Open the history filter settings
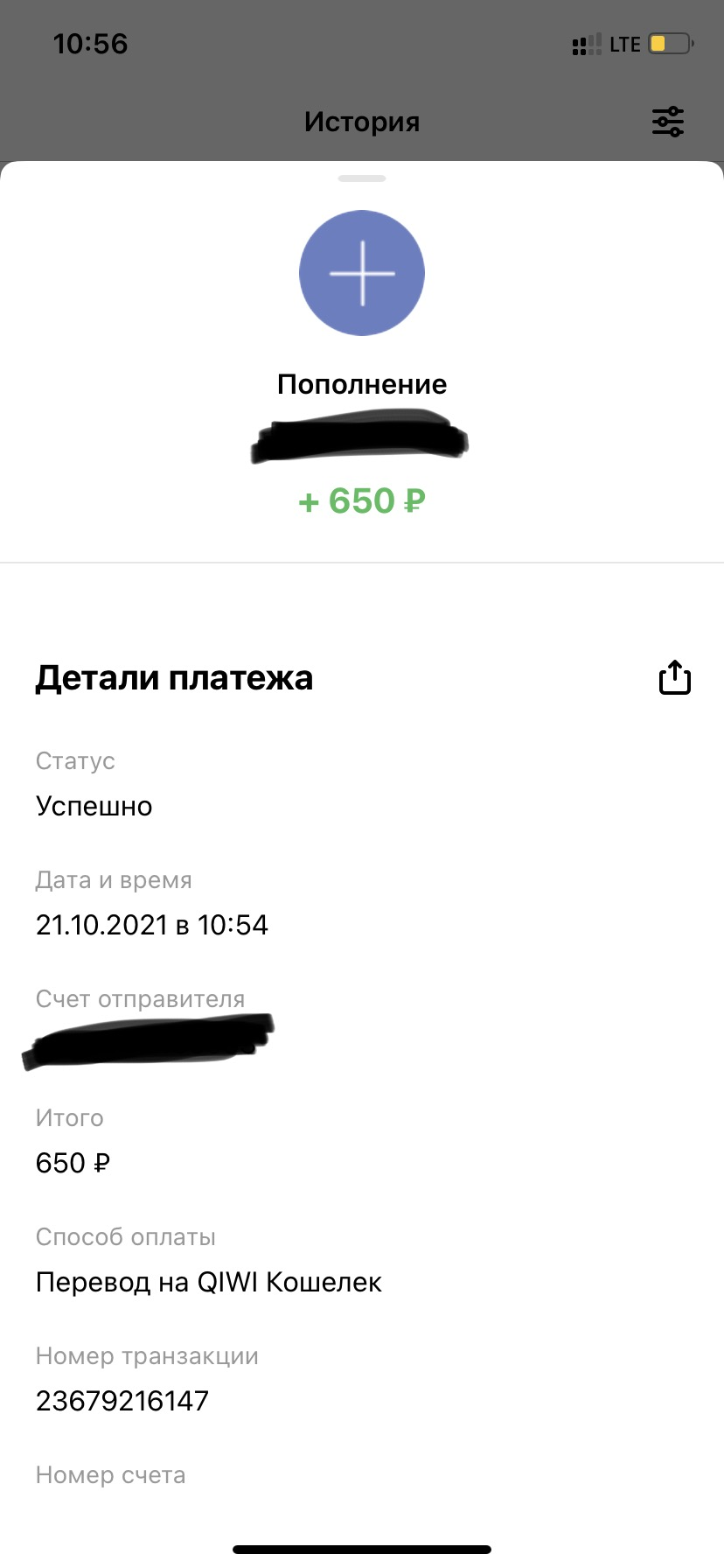The height and width of the screenshot is (1568, 724). [x=668, y=122]
